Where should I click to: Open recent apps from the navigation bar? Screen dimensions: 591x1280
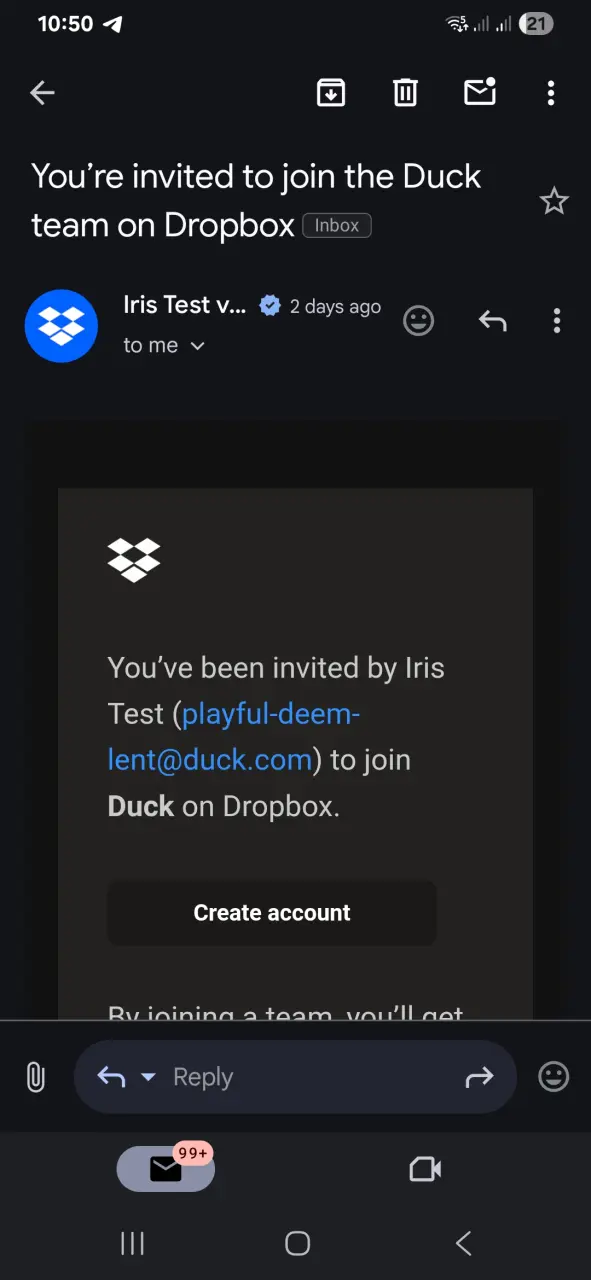point(132,1243)
